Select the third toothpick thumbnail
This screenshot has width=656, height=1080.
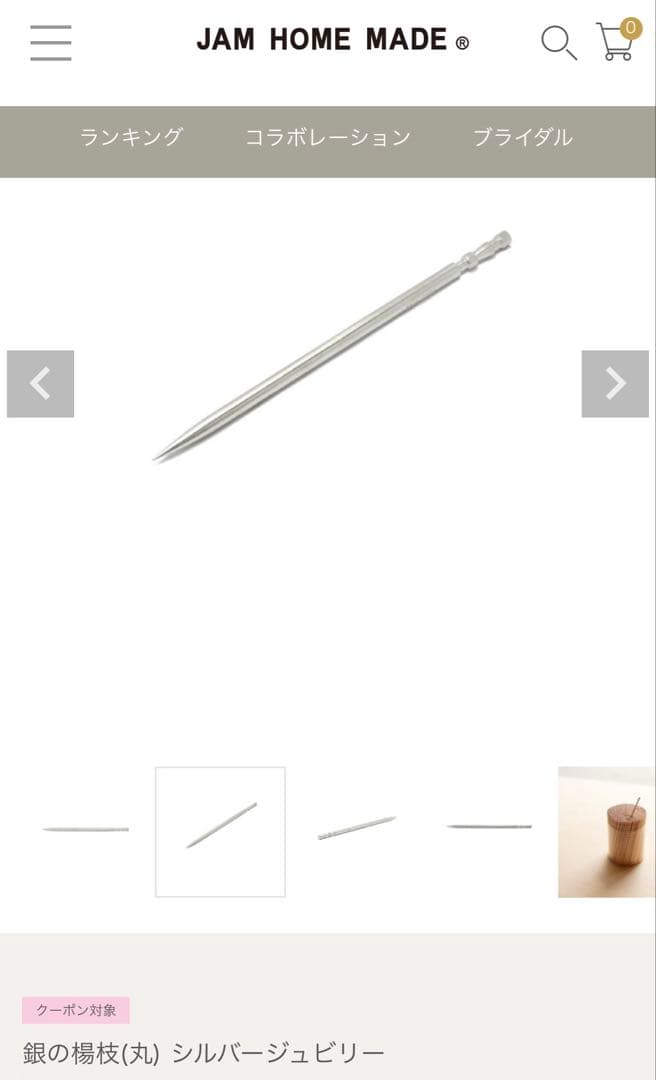coord(356,829)
